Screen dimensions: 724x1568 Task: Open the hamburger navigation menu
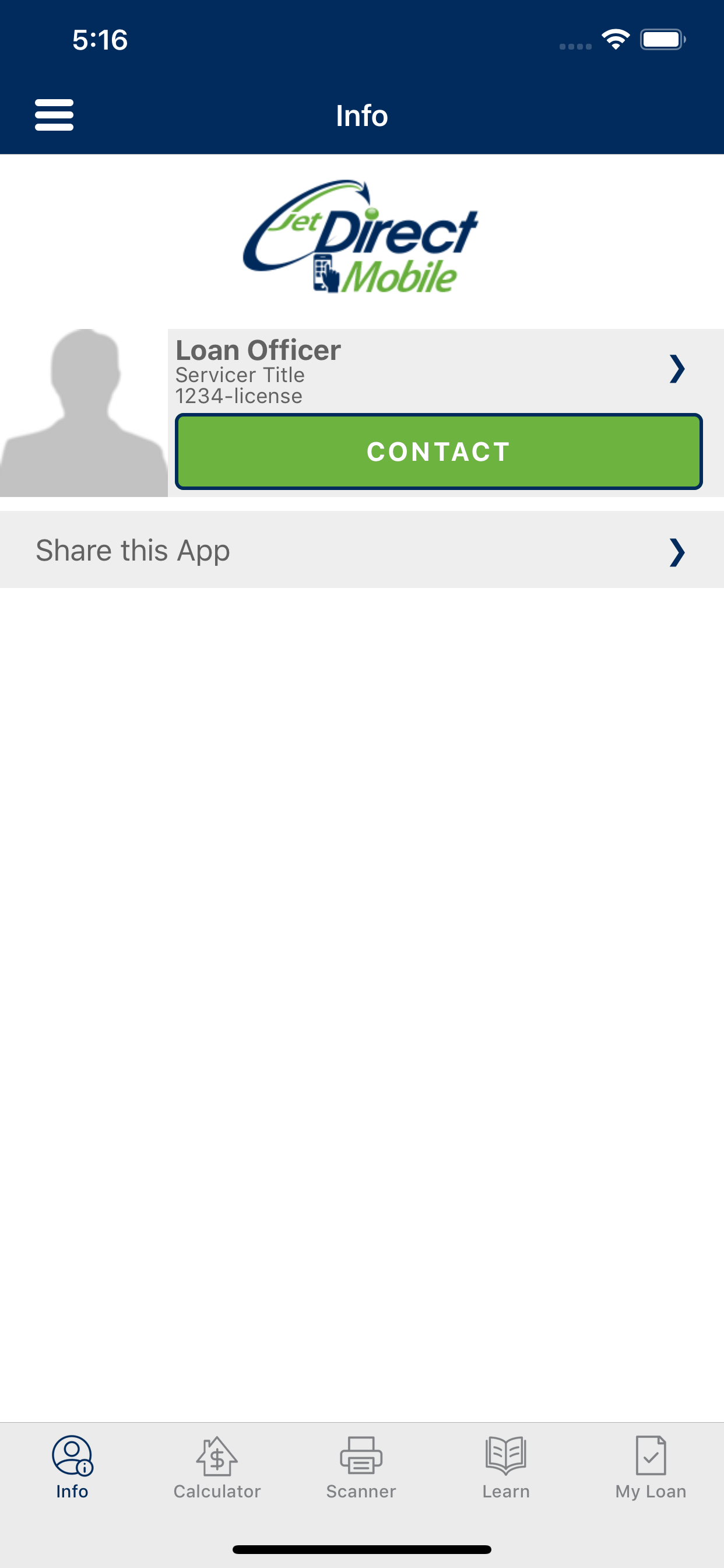54,114
